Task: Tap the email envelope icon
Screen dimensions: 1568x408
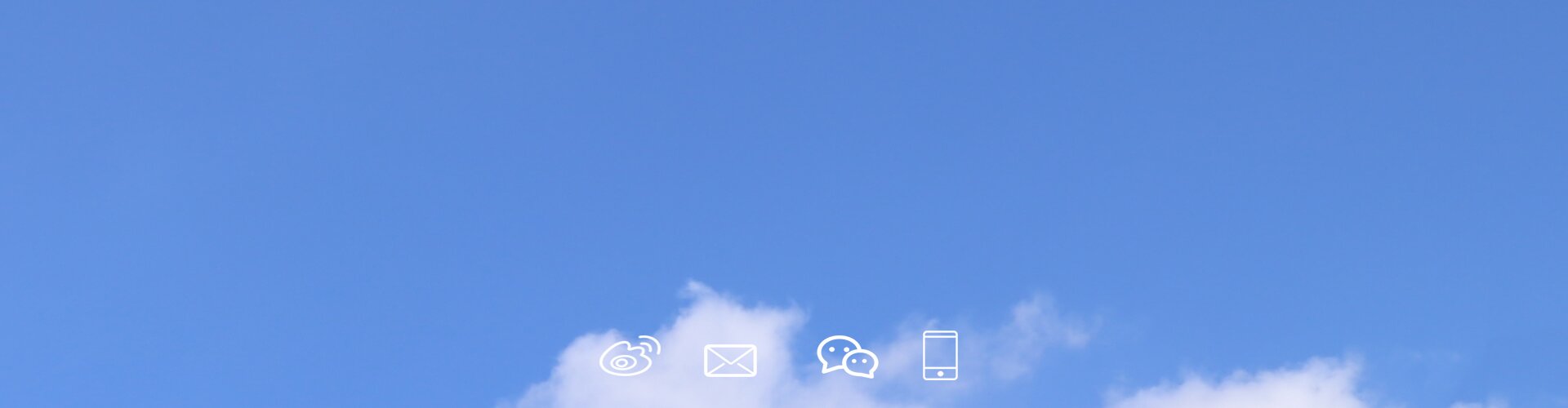Action: [x=730, y=361]
